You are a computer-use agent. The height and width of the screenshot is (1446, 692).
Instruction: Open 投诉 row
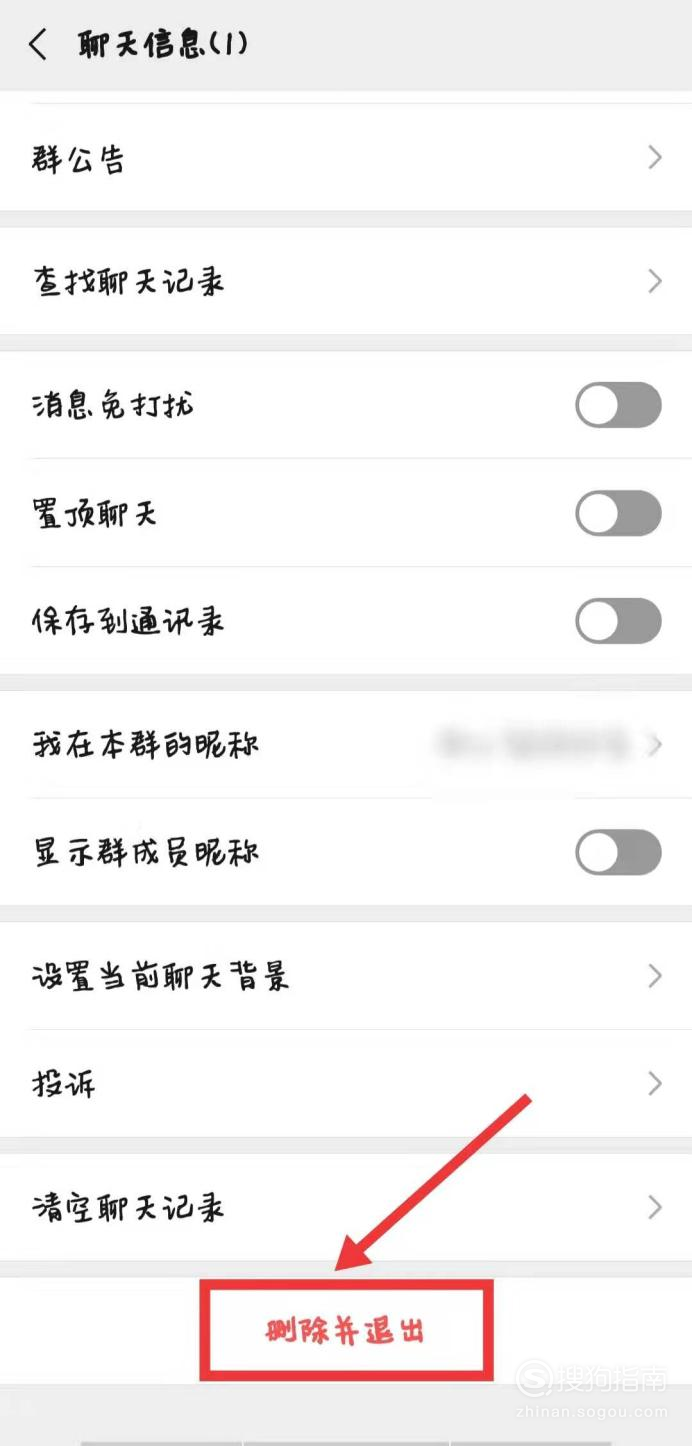(346, 1084)
